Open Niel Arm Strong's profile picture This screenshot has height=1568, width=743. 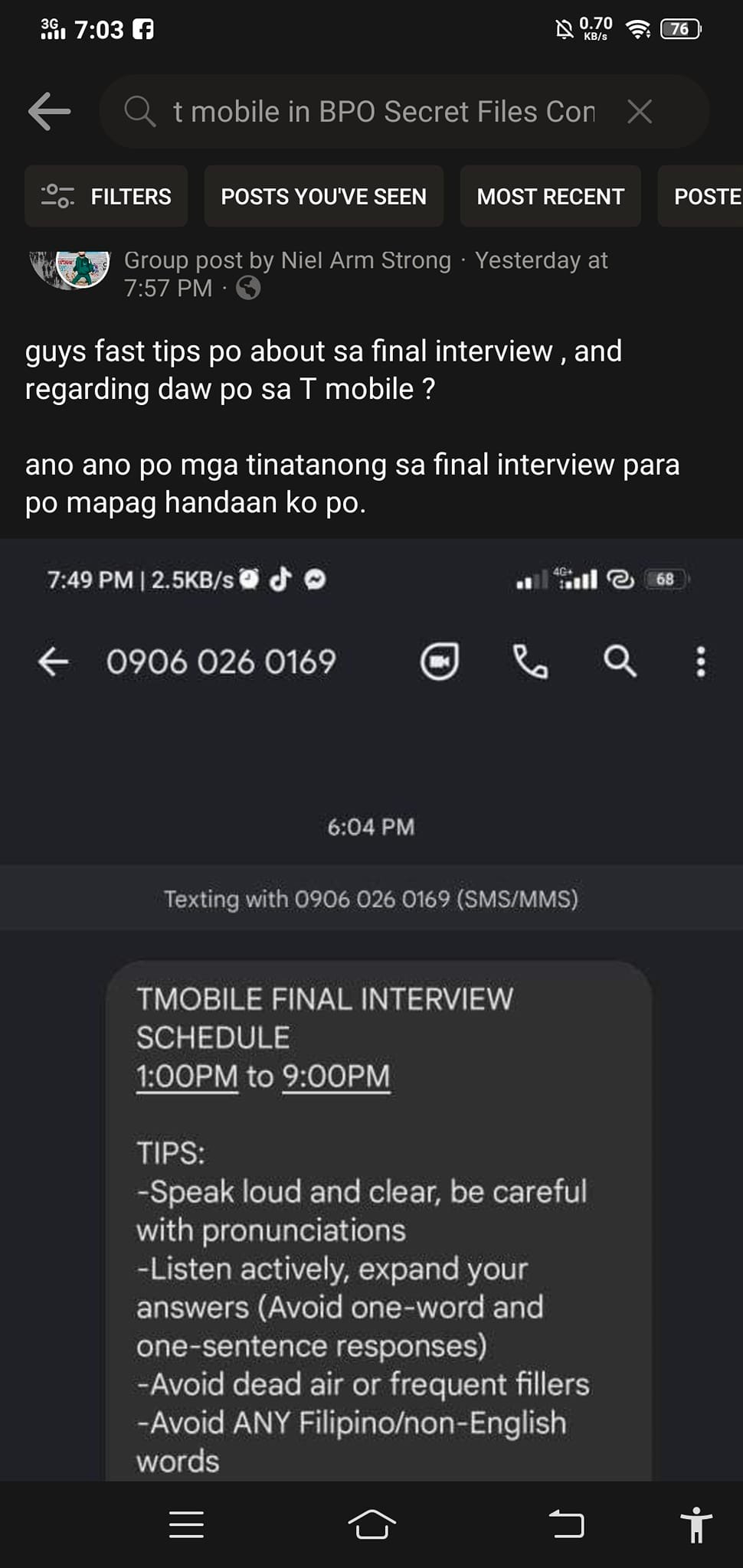(x=72, y=269)
